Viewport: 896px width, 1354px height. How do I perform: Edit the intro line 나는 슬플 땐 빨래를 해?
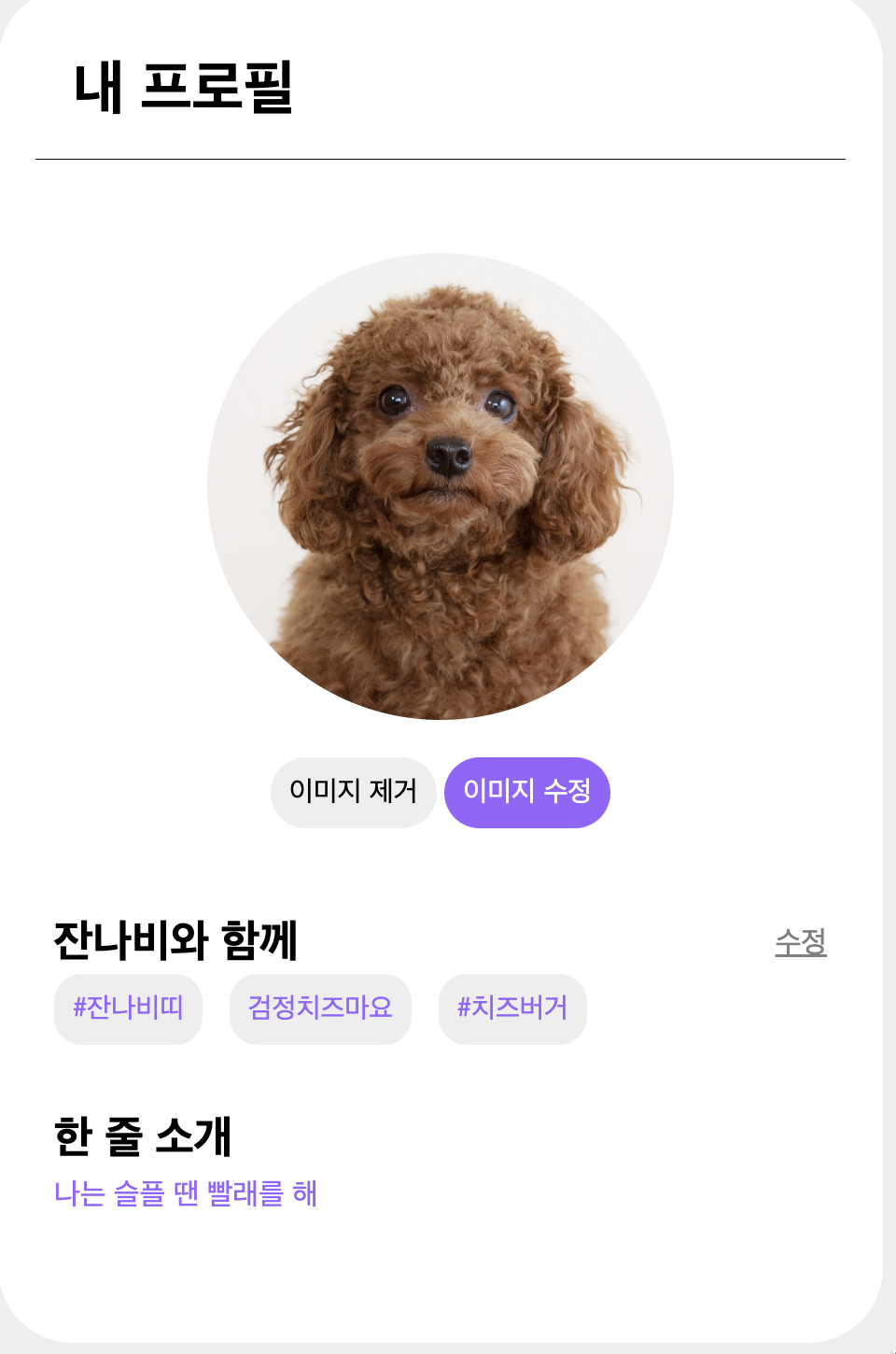tap(186, 1193)
